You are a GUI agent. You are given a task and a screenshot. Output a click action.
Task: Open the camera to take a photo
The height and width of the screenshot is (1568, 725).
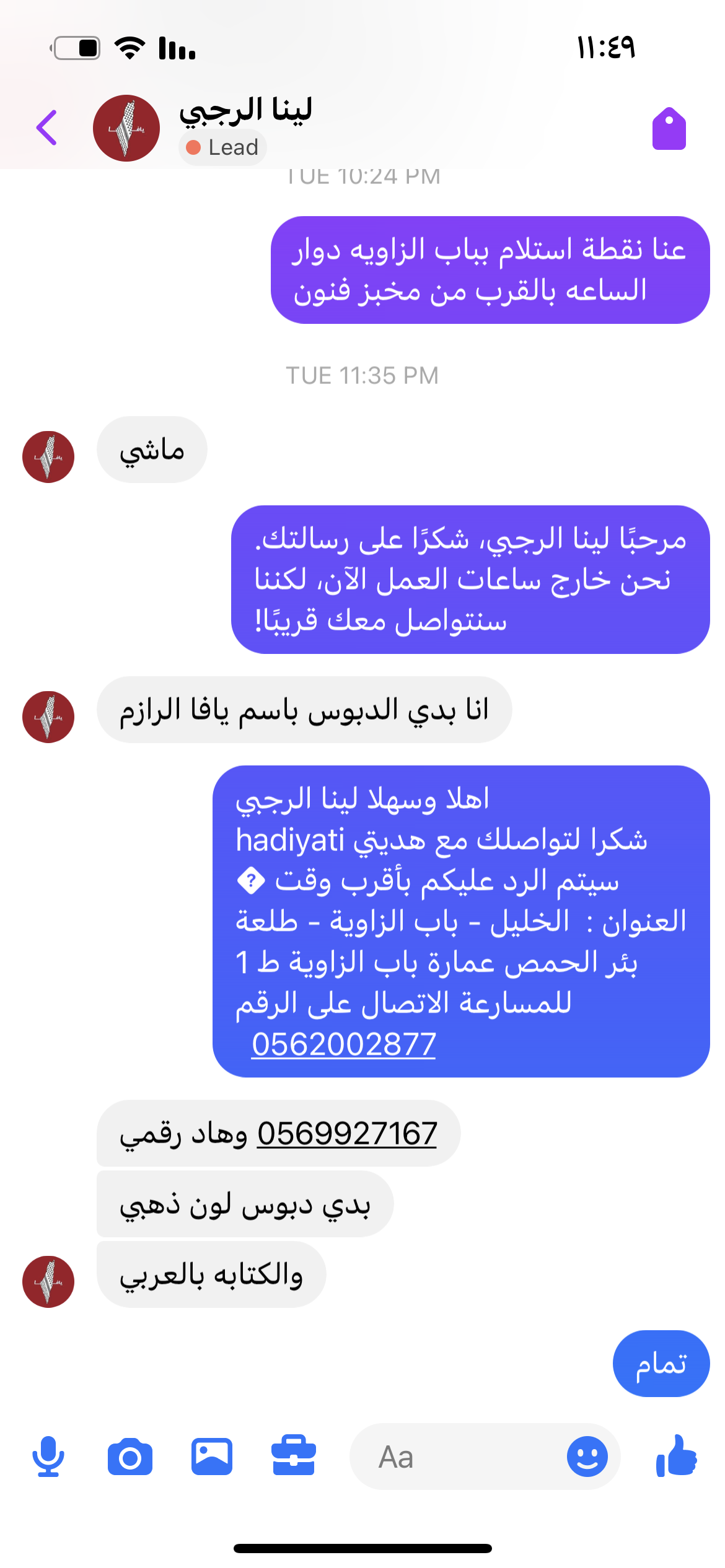(130, 1457)
